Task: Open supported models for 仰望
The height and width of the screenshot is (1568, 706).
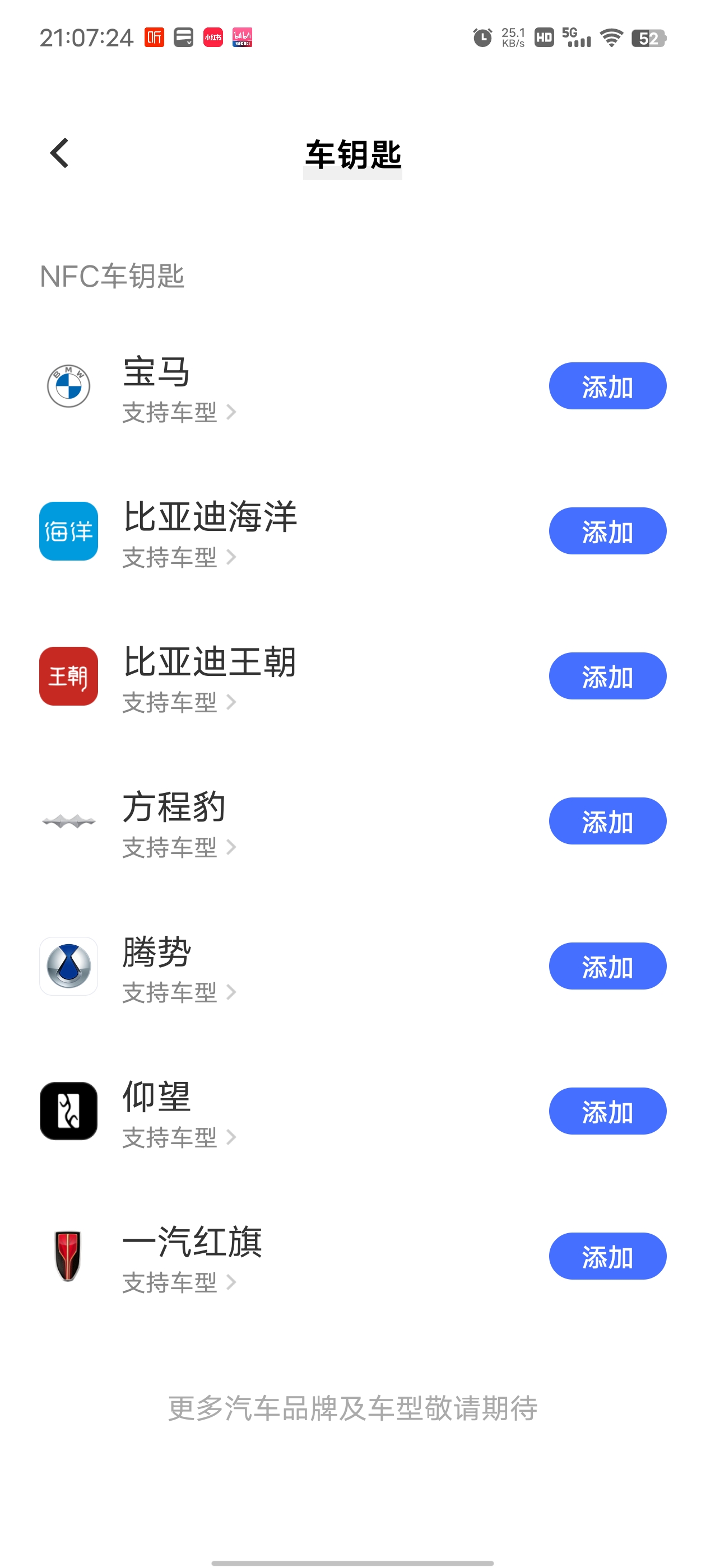Action: point(179,1138)
